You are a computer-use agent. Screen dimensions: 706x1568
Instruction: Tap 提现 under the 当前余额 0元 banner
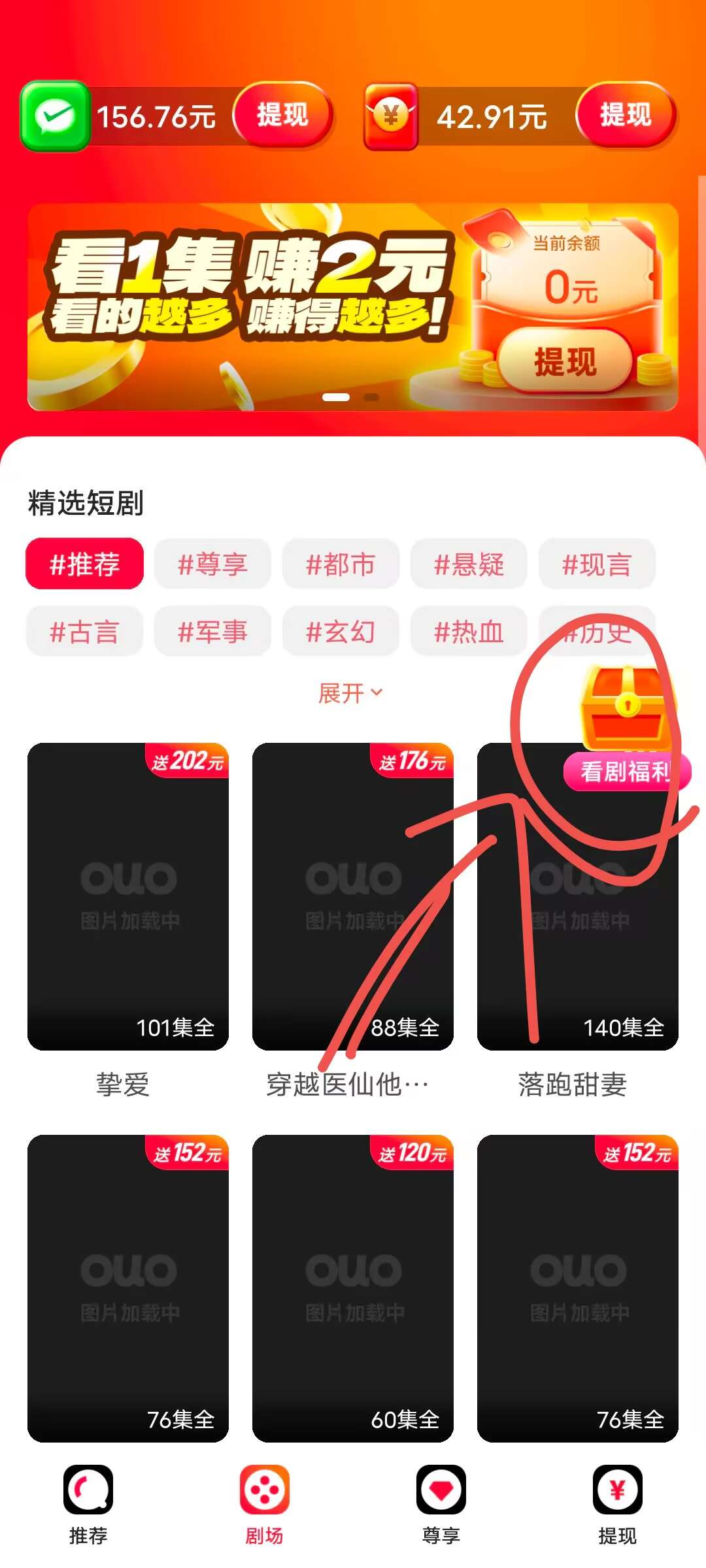[x=565, y=361]
